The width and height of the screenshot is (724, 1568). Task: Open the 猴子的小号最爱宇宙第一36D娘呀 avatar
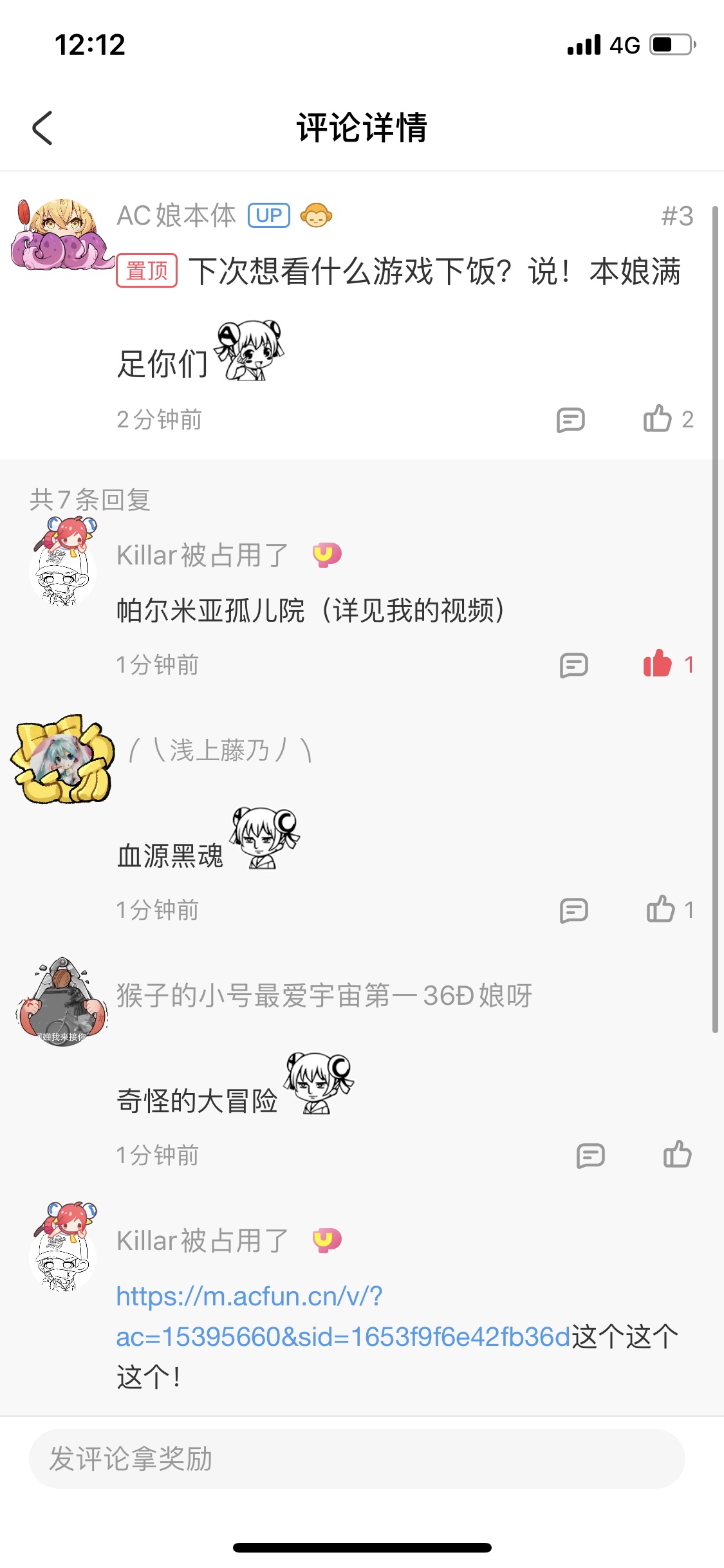(62, 1003)
